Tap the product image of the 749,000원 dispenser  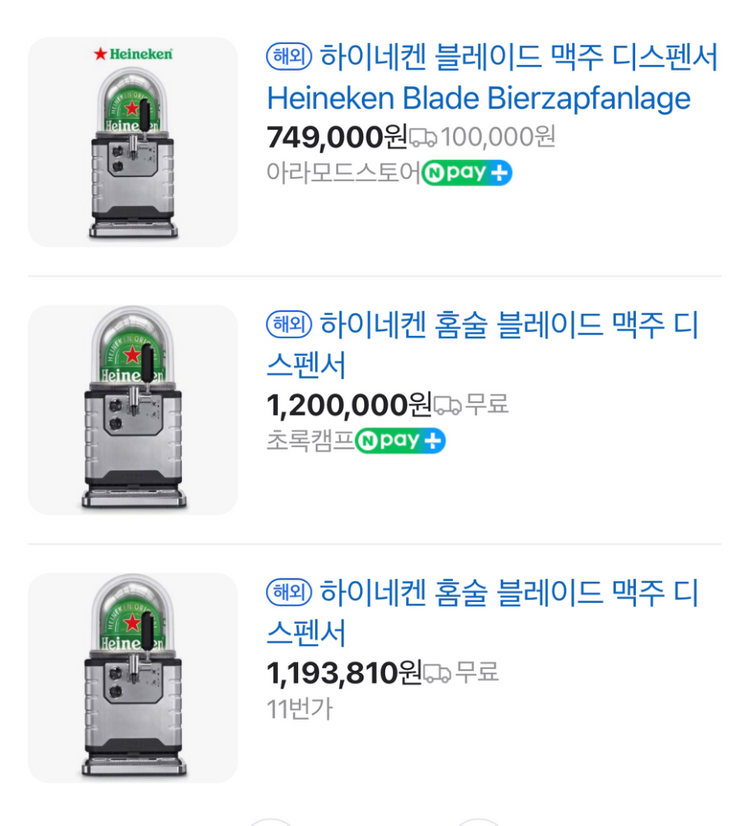click(133, 142)
